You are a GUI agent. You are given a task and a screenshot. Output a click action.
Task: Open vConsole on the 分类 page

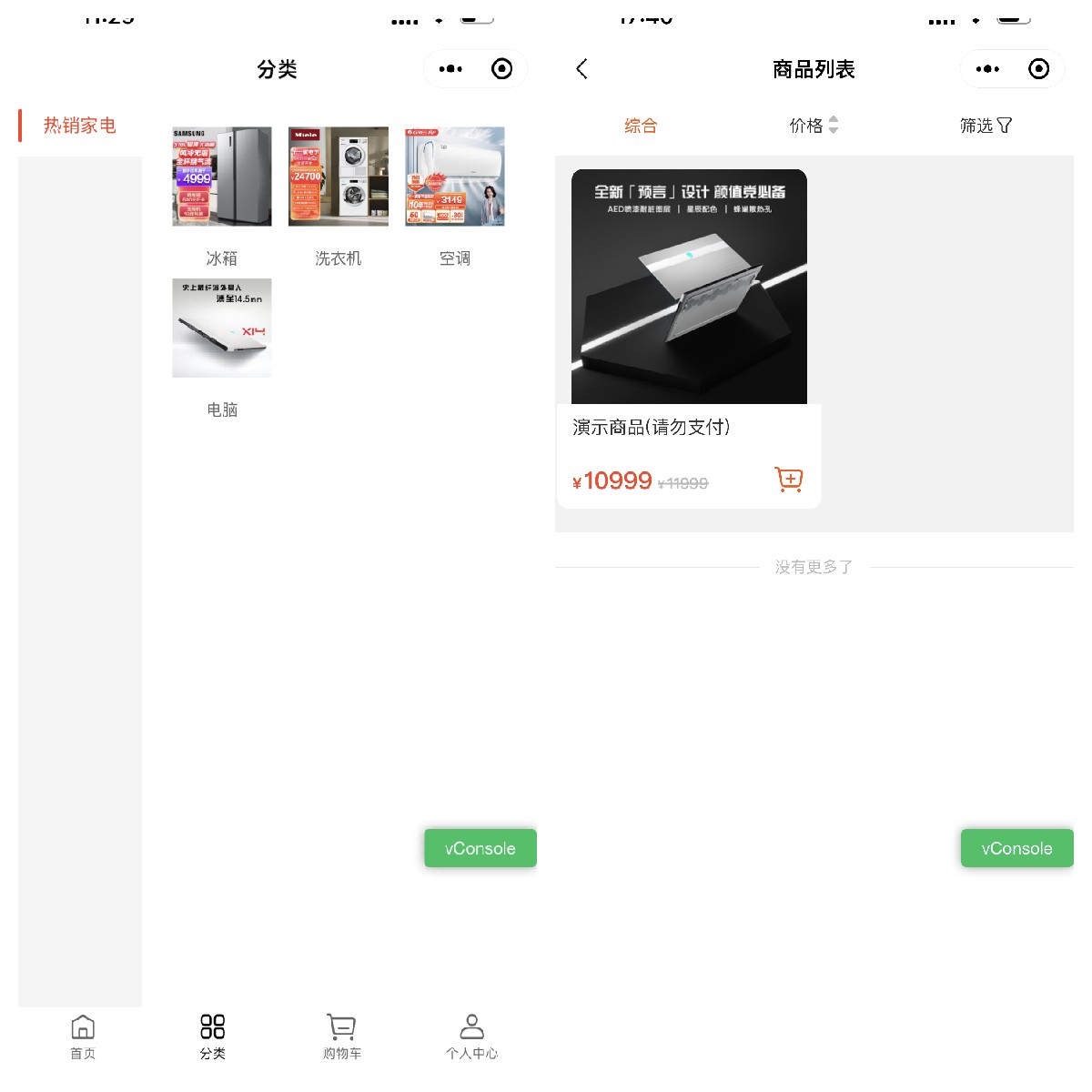click(480, 848)
